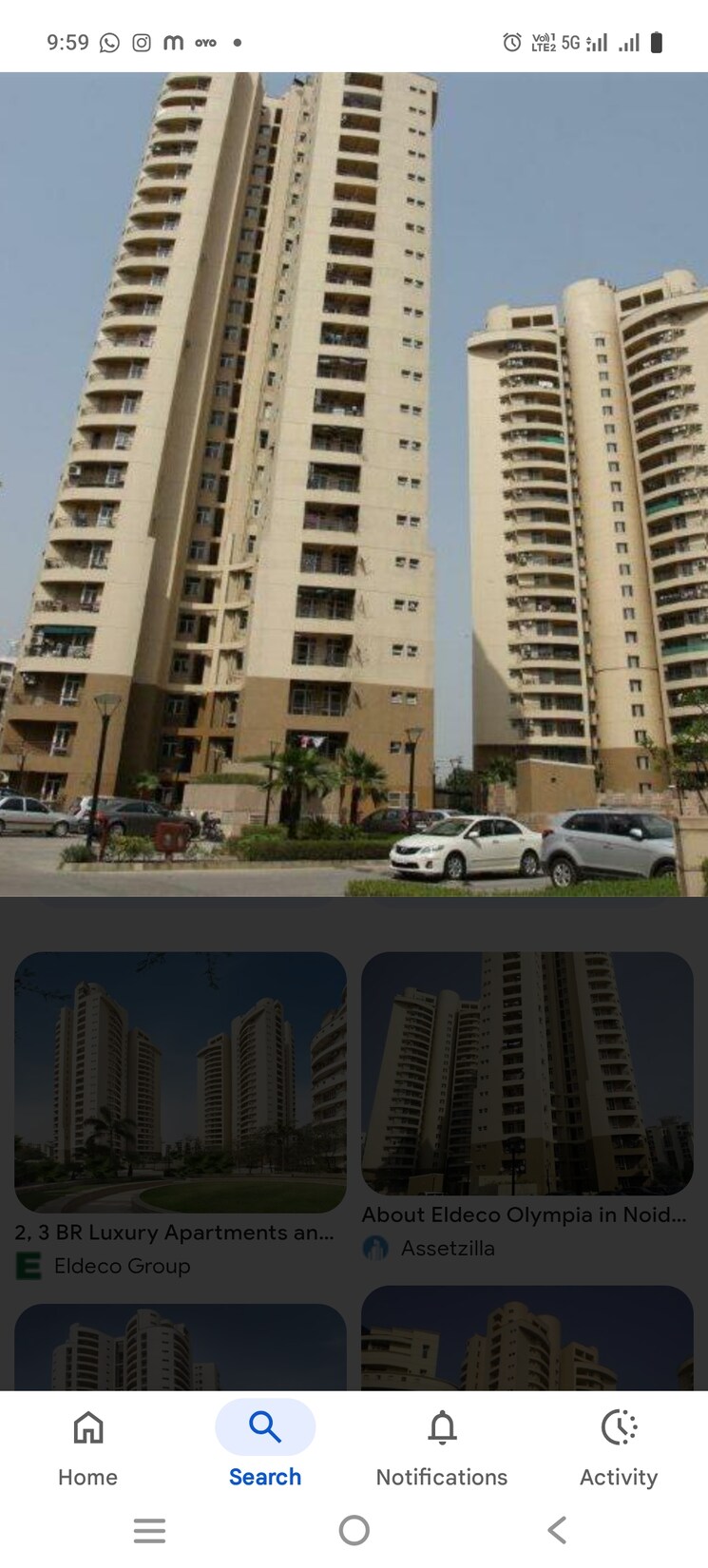This screenshot has width=708, height=1568.
Task: Select the Search tab
Action: click(264, 1446)
